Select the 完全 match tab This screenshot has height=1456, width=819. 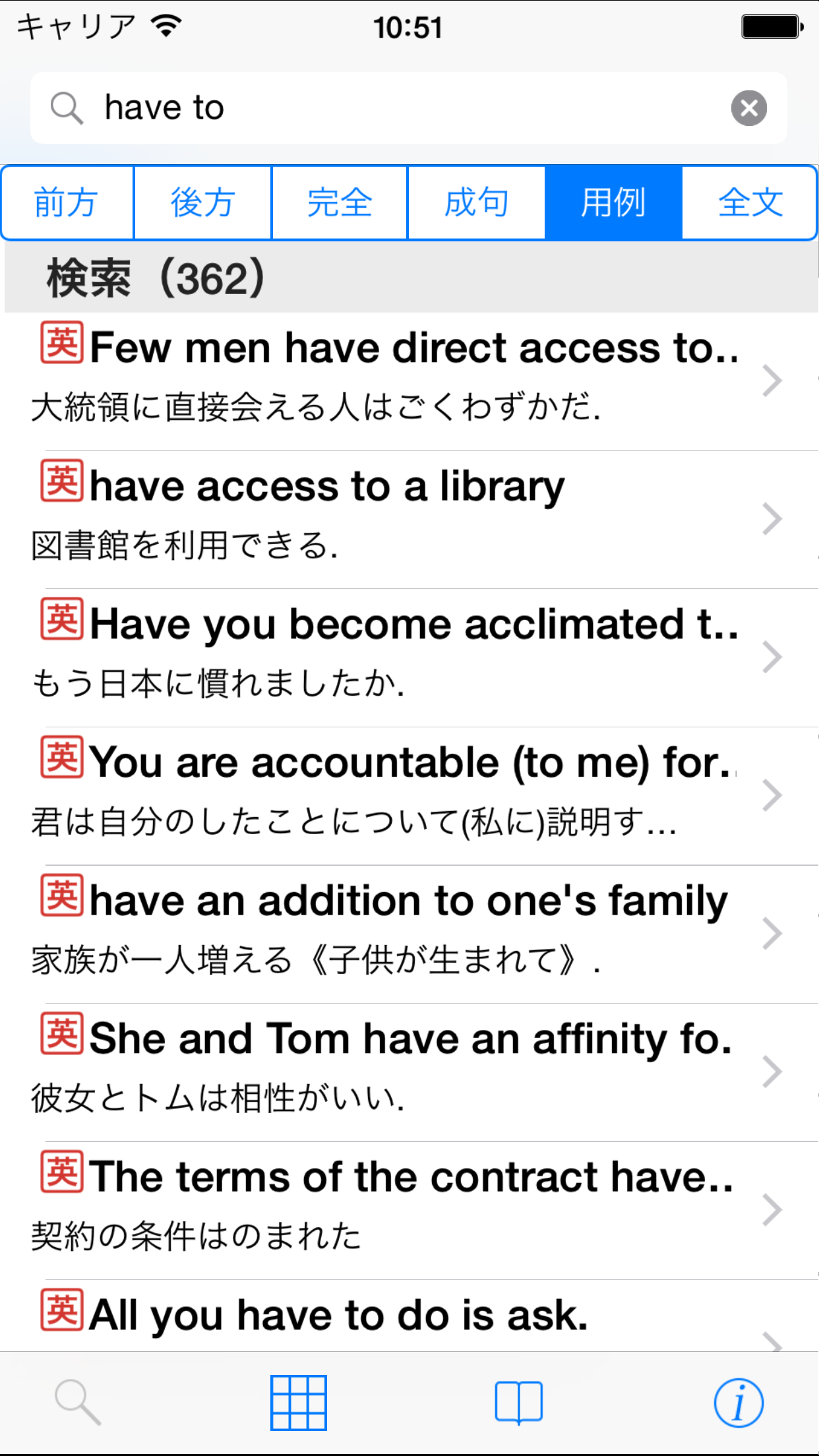[x=340, y=202]
